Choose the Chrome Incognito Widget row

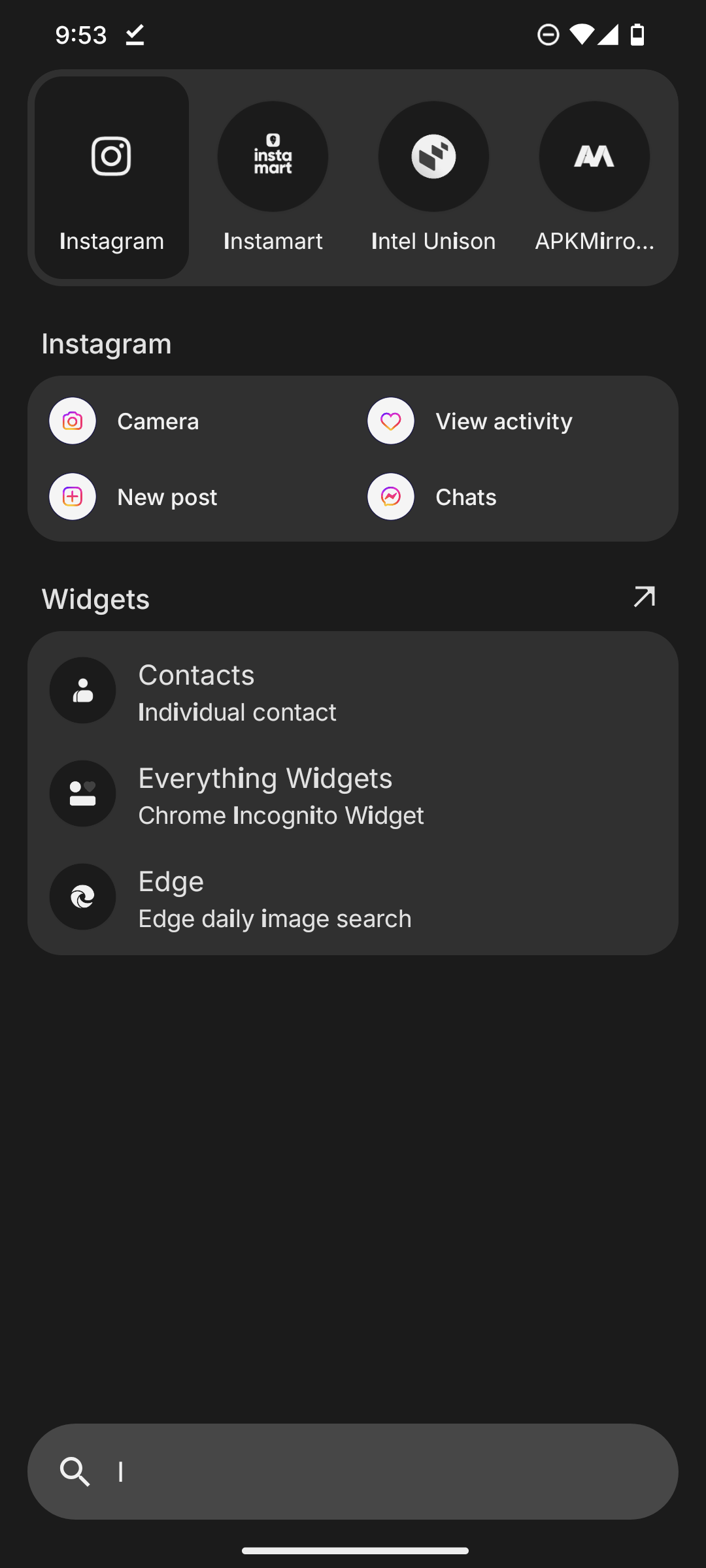coord(353,794)
